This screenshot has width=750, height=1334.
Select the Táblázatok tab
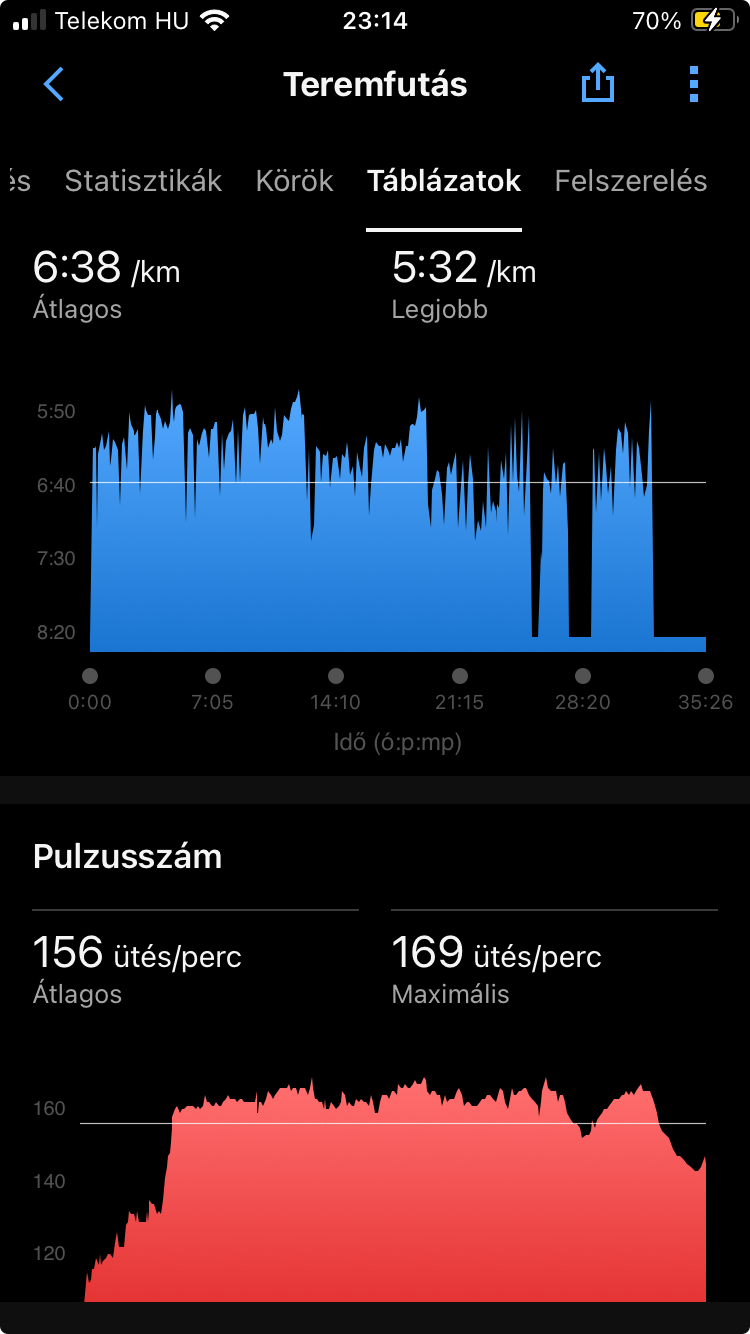click(x=444, y=181)
